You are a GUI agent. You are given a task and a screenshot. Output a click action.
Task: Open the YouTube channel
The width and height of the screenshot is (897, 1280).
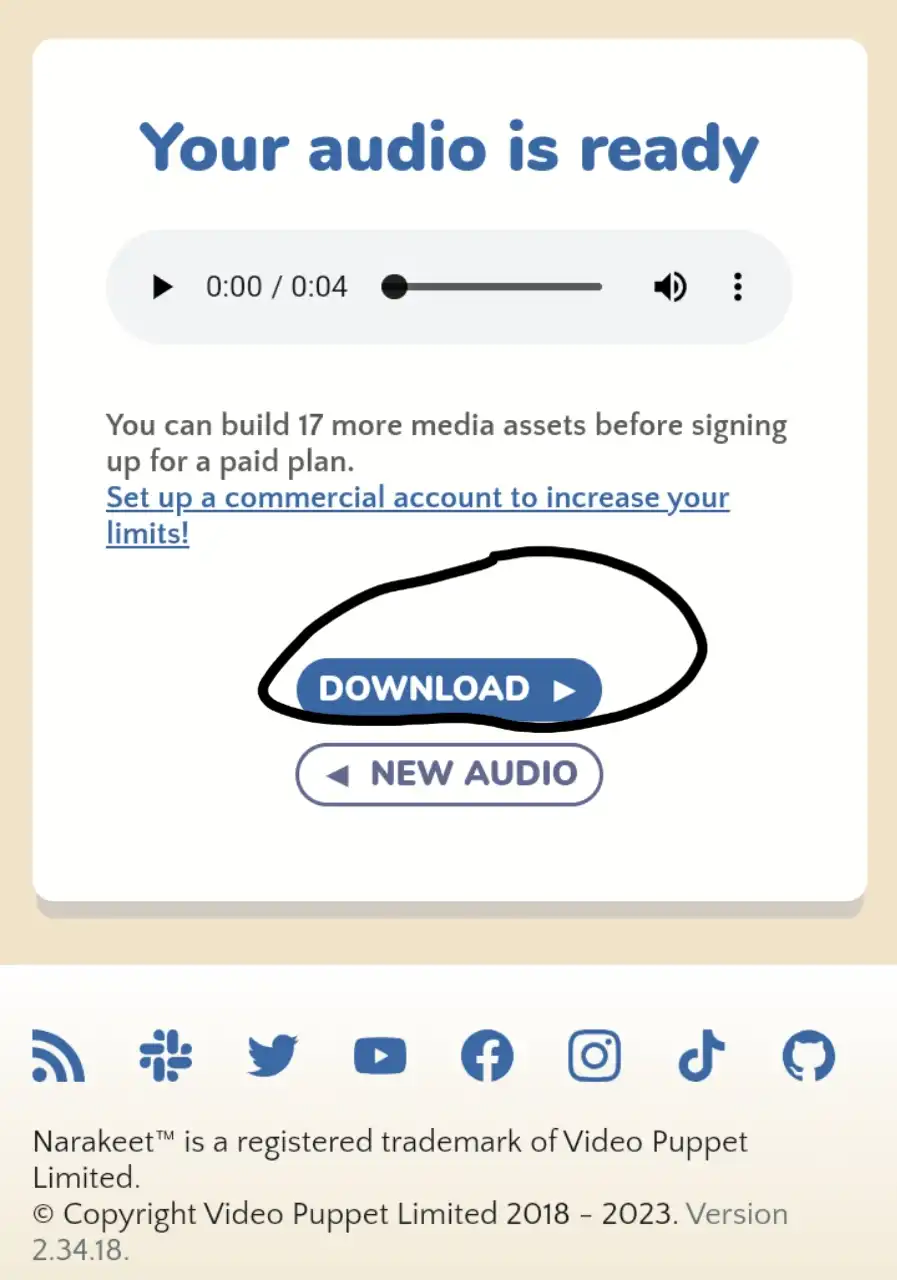380,1056
